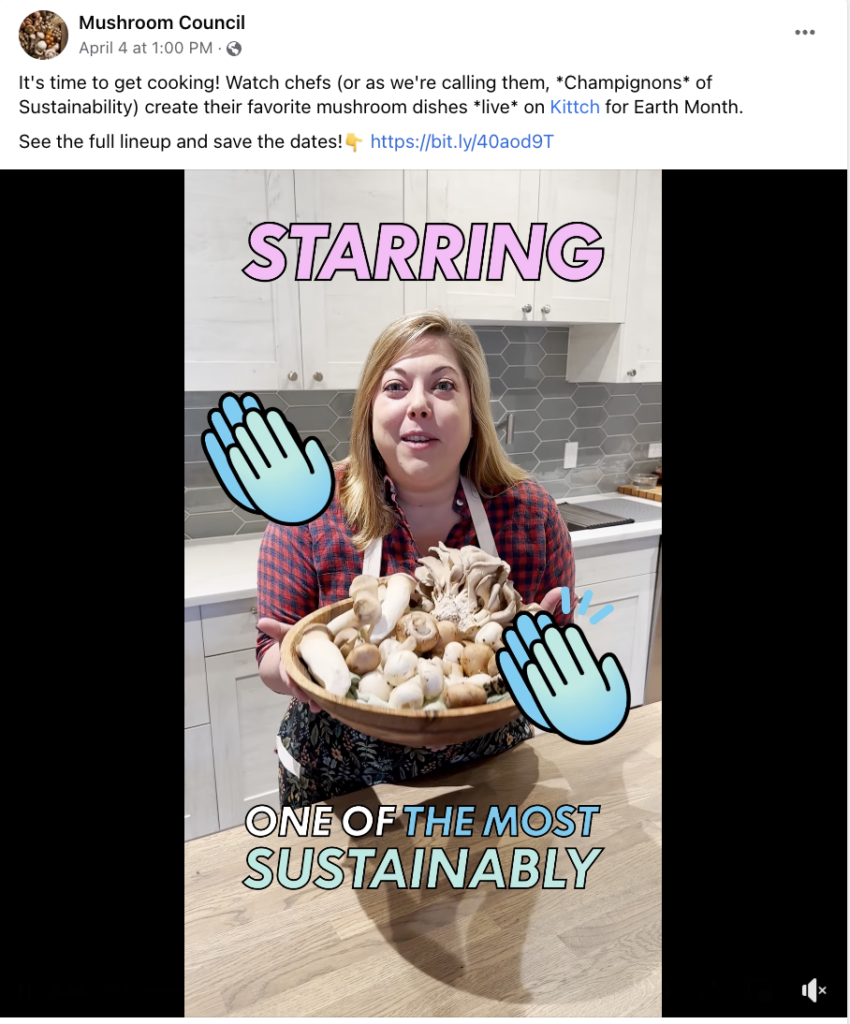
Task: Open the Mushroom Council page name
Action: [161, 22]
